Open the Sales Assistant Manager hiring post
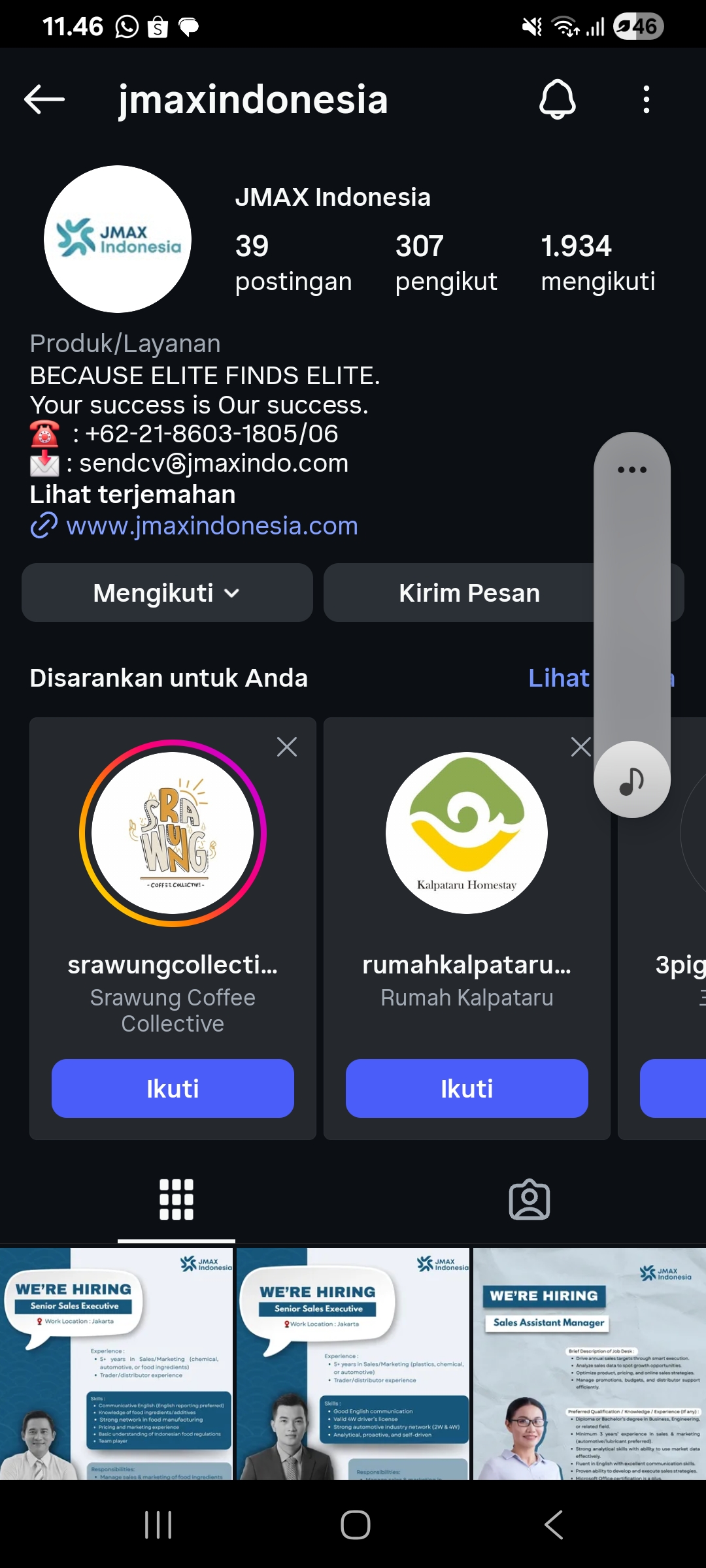 [x=589, y=1363]
